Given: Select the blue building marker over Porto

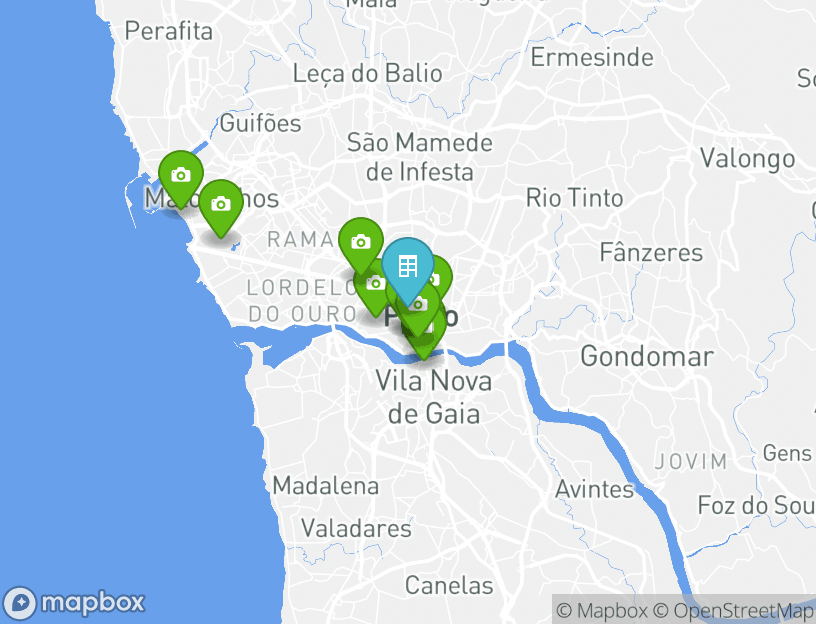Looking at the screenshot, I should pos(407,267).
